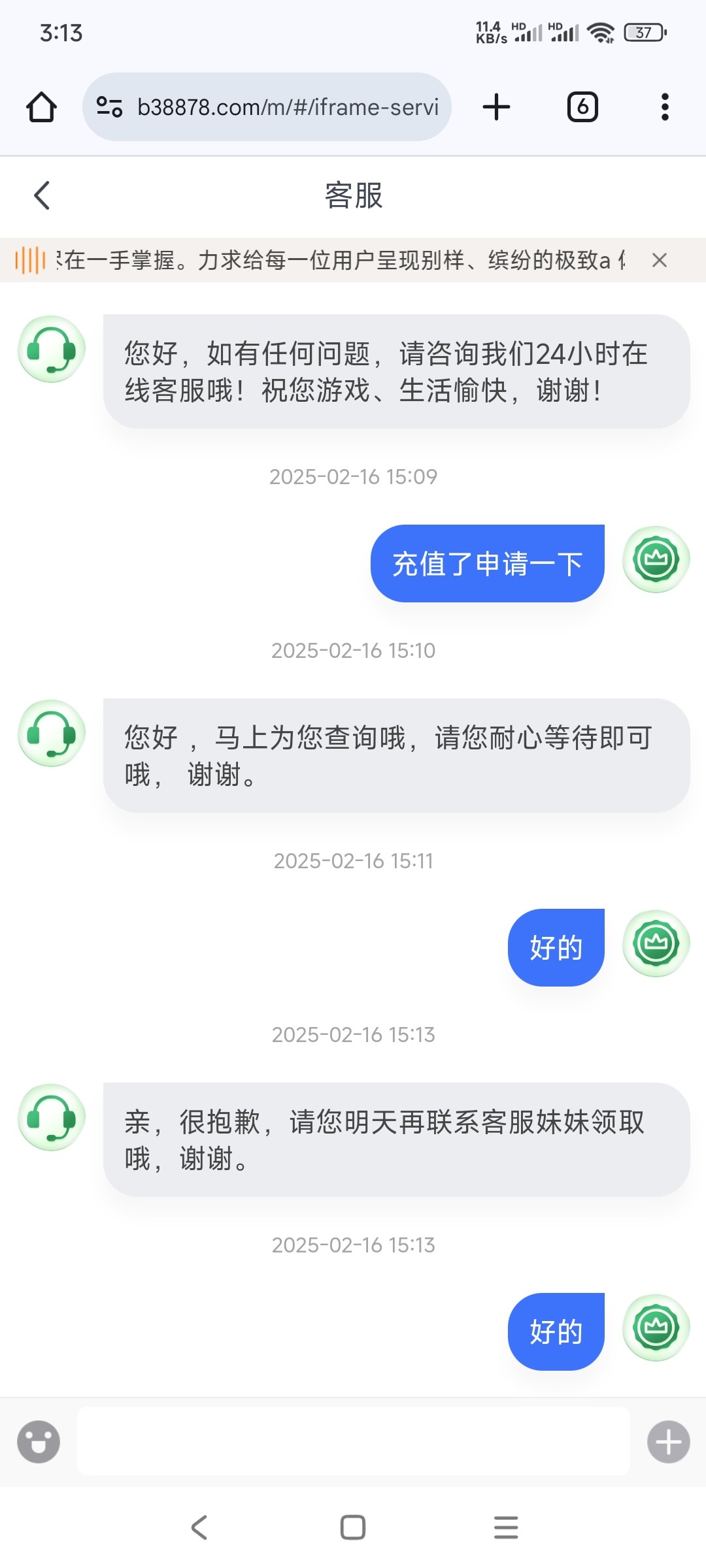Tap the blue 好的 reply bubble

pos(555,947)
